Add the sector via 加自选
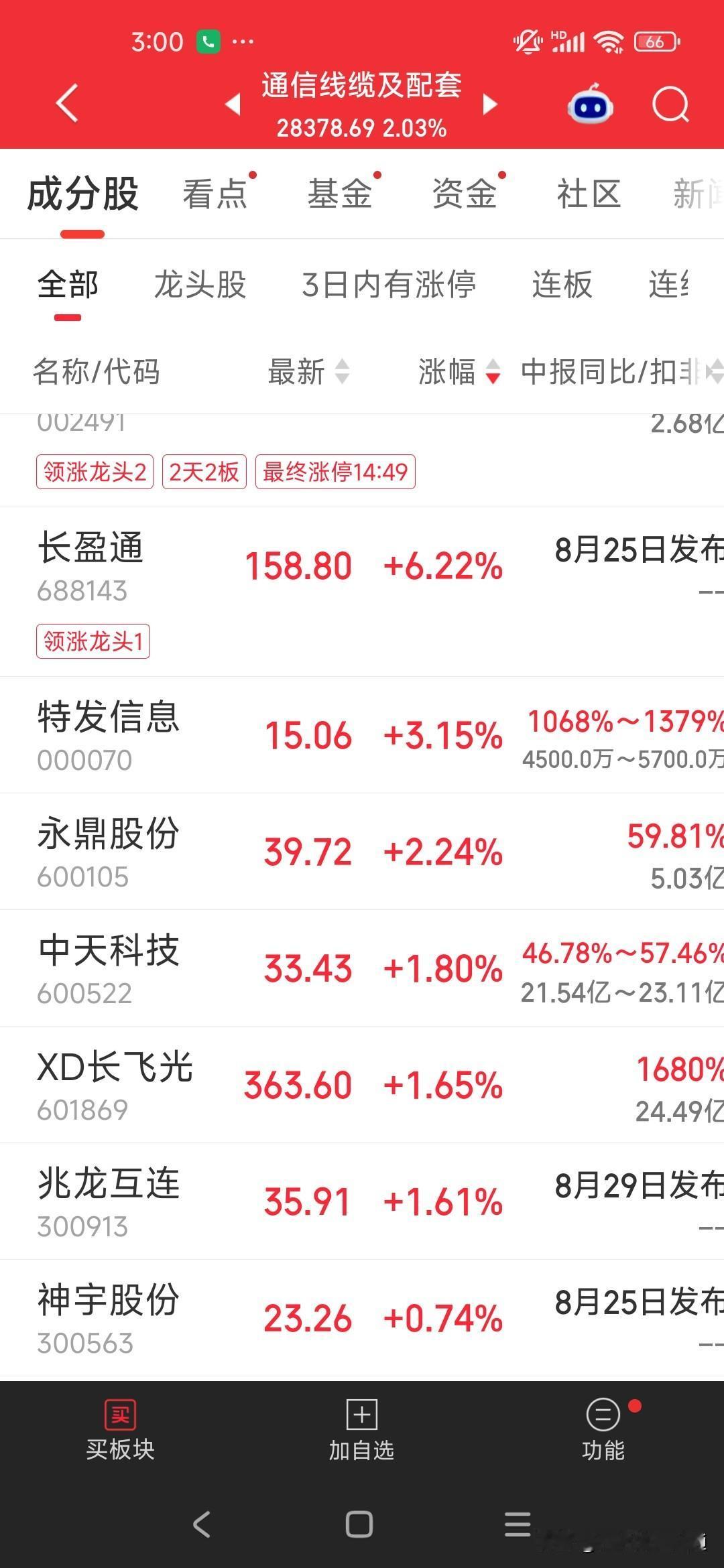The width and height of the screenshot is (724, 1568). pos(362,1430)
